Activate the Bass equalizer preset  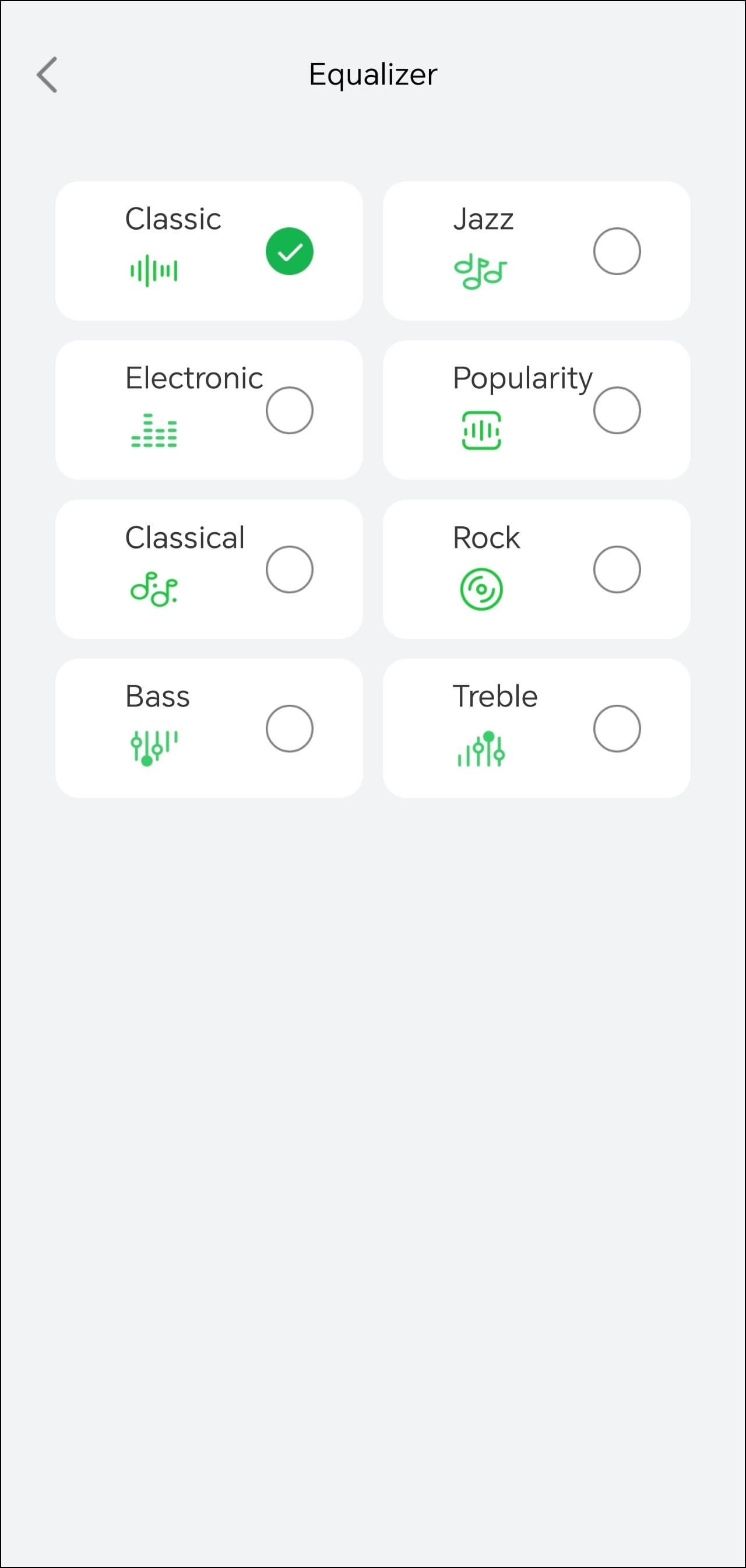point(289,728)
